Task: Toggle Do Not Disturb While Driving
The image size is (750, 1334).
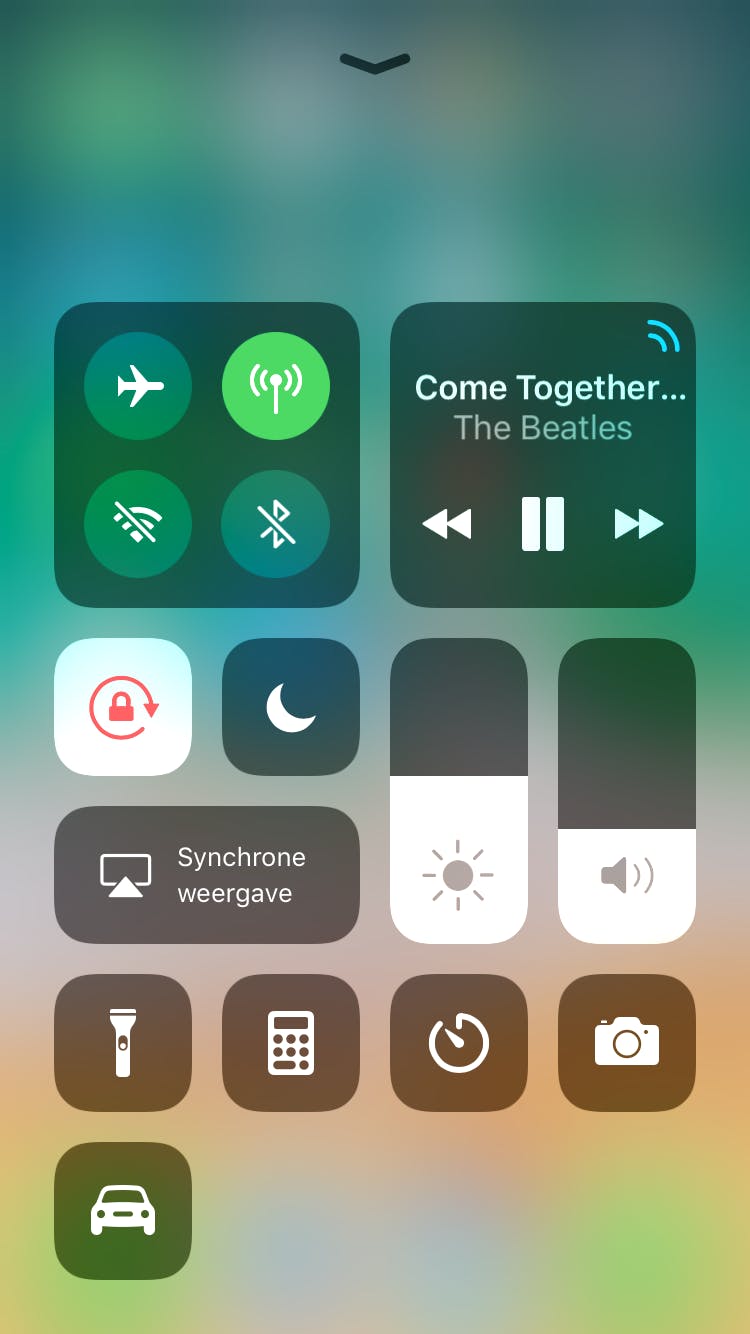Action: [123, 1211]
